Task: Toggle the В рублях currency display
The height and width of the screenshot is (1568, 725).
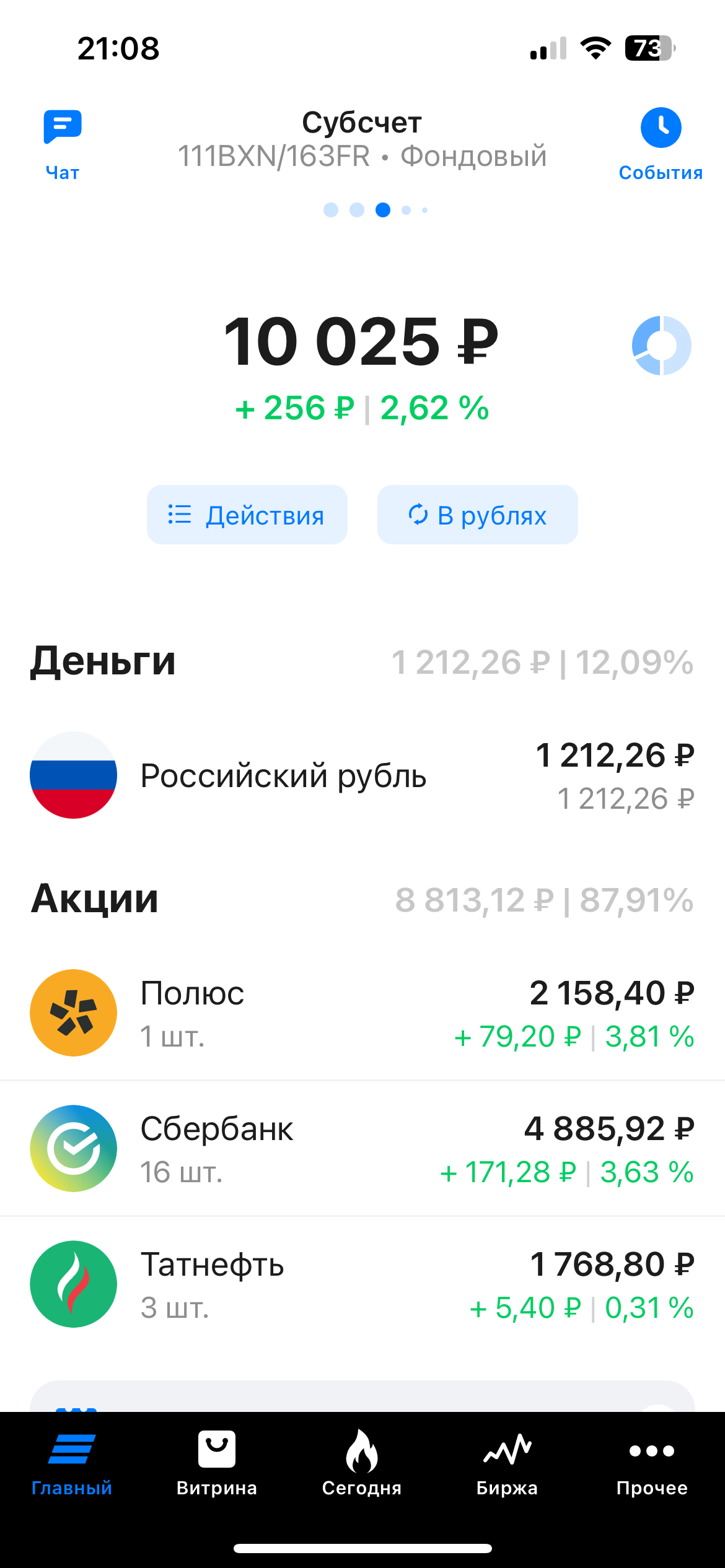Action: click(x=477, y=515)
